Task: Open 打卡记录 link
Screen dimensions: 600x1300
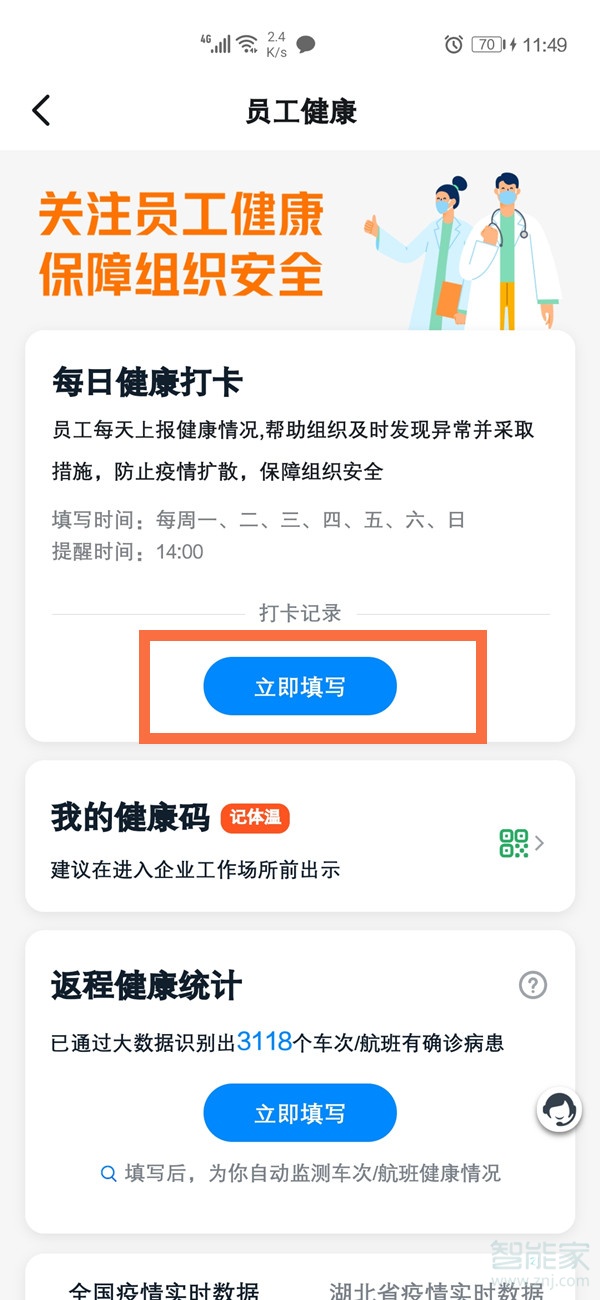Action: pos(300,613)
